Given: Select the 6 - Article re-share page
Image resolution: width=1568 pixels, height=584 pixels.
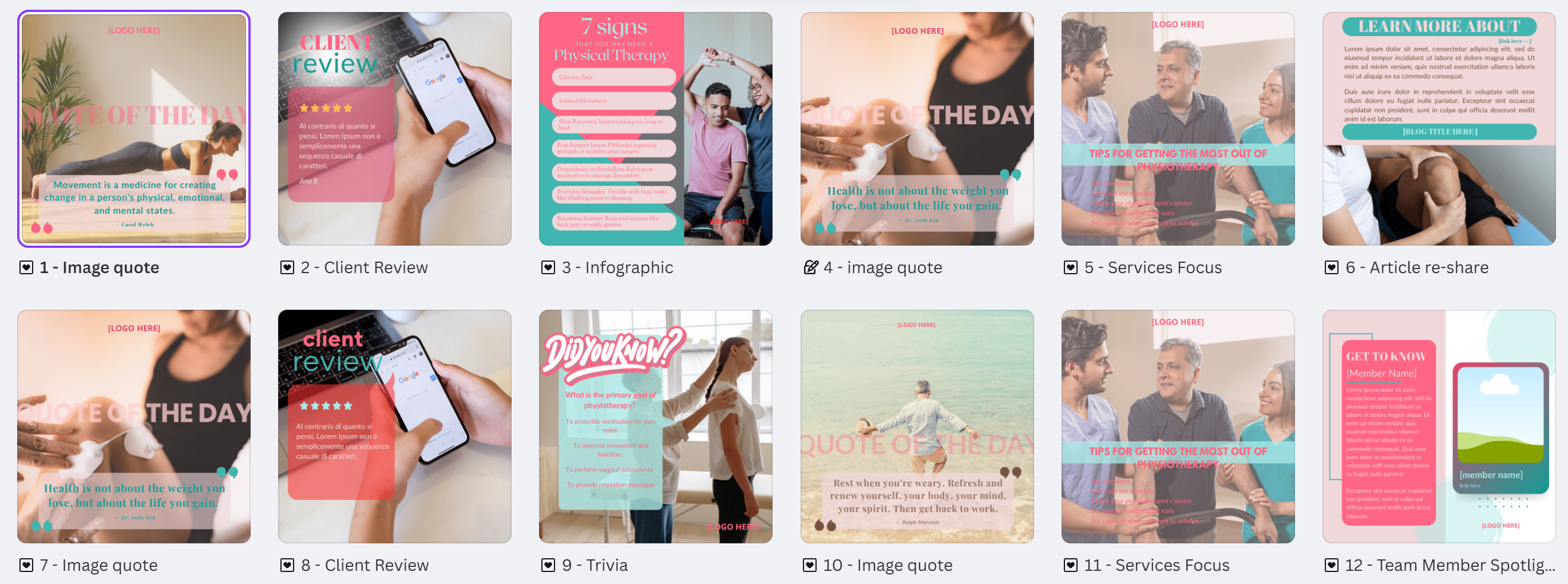Looking at the screenshot, I should click(x=1439, y=128).
